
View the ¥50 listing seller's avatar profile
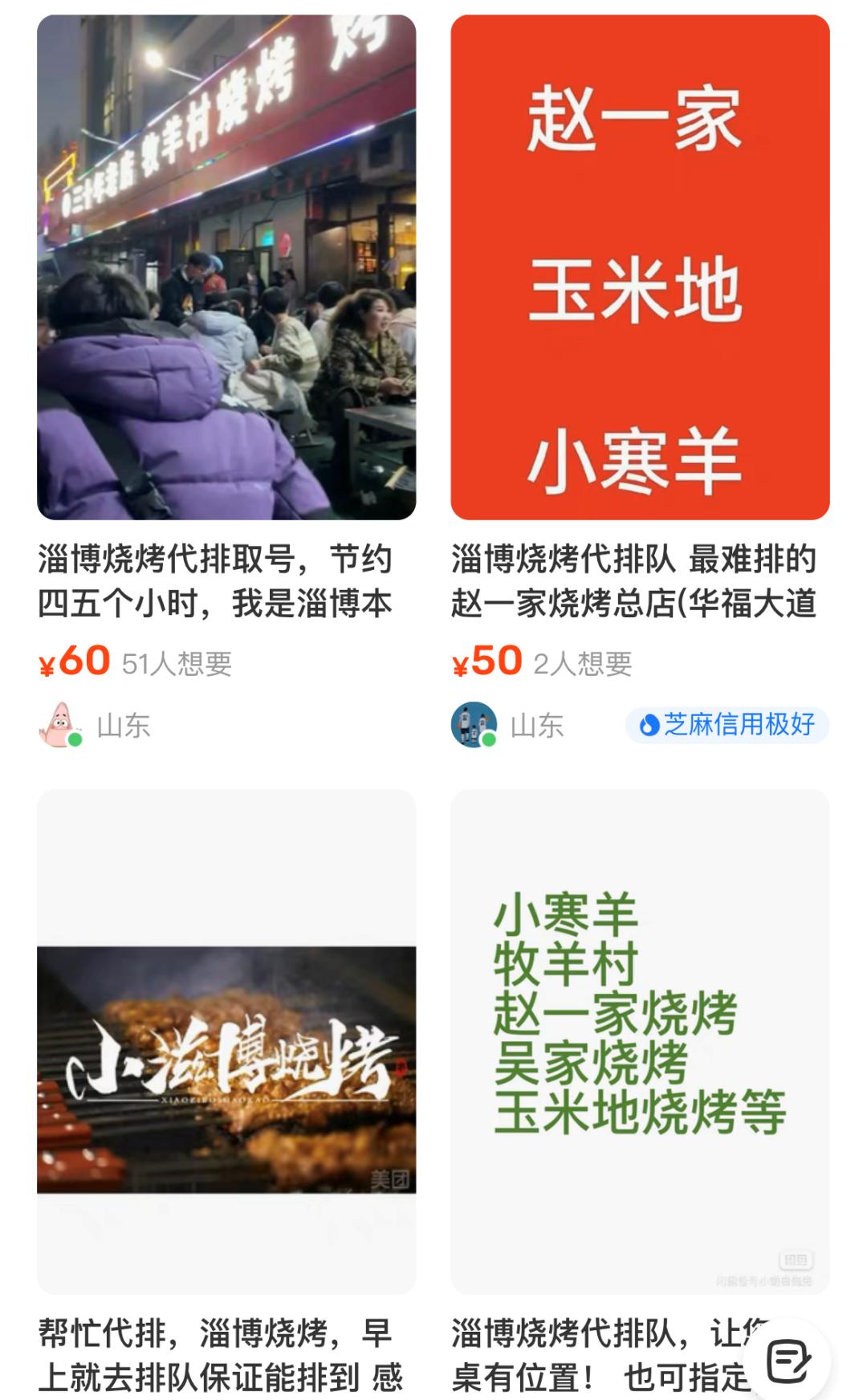click(x=474, y=725)
